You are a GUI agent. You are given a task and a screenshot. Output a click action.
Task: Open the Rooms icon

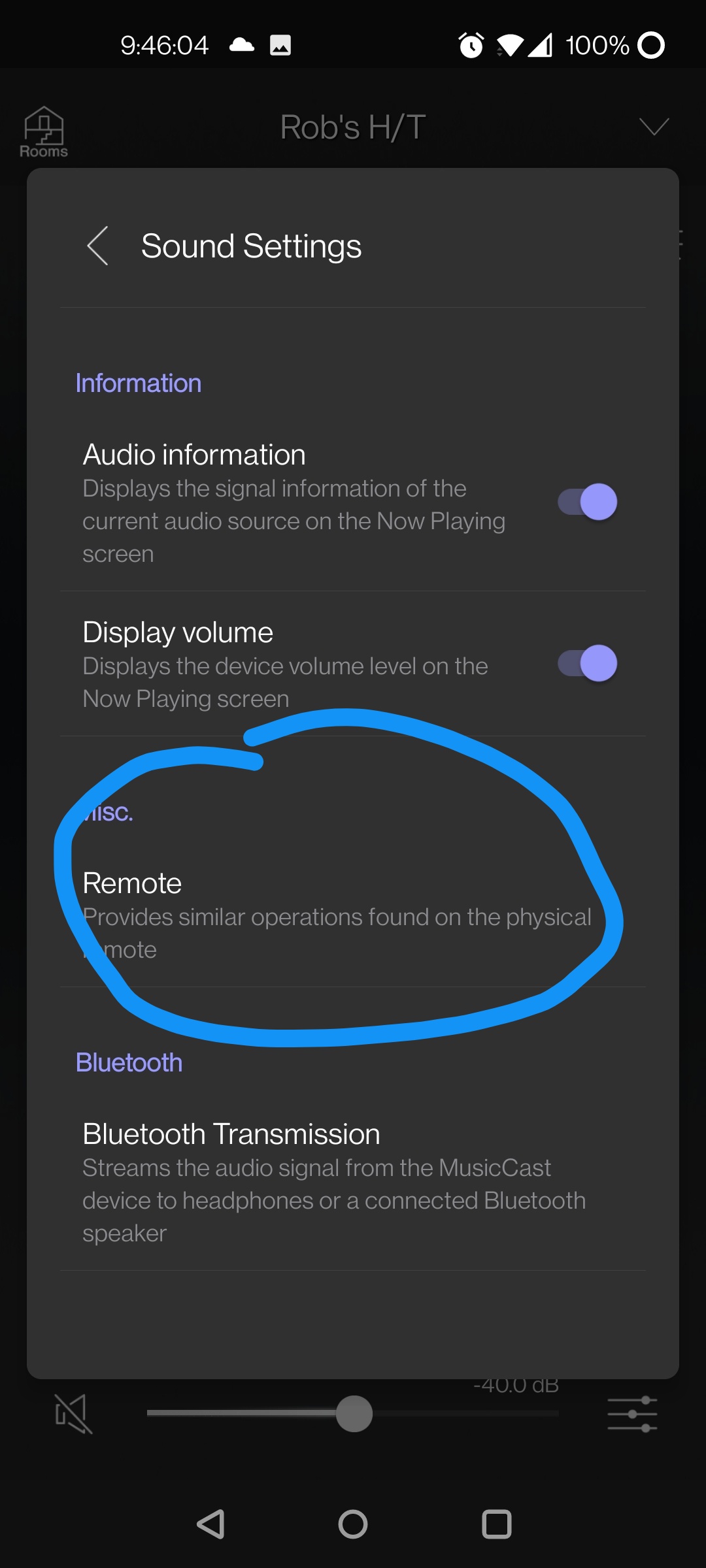click(43, 133)
